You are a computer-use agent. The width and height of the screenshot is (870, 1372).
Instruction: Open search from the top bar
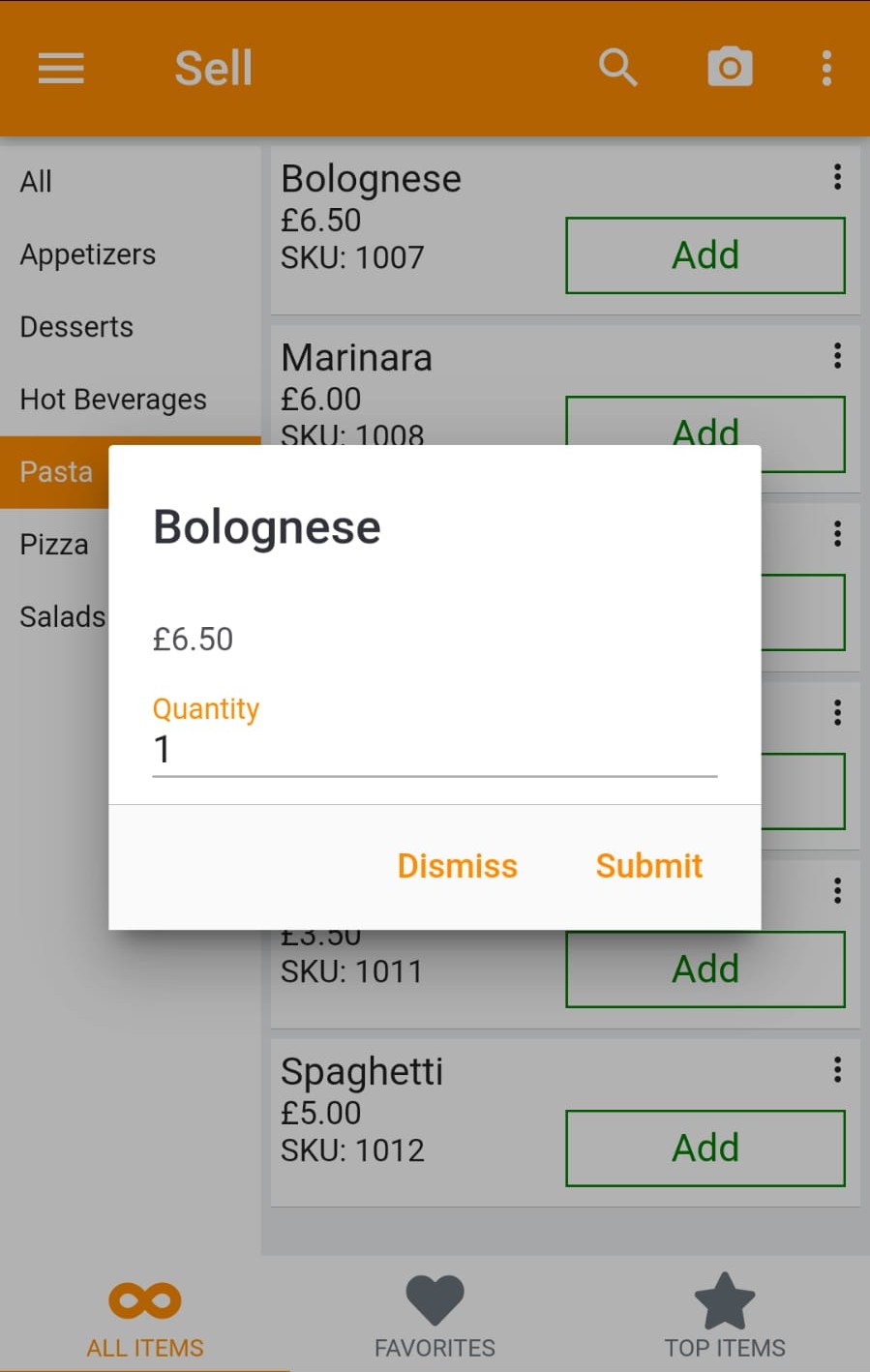tap(618, 68)
